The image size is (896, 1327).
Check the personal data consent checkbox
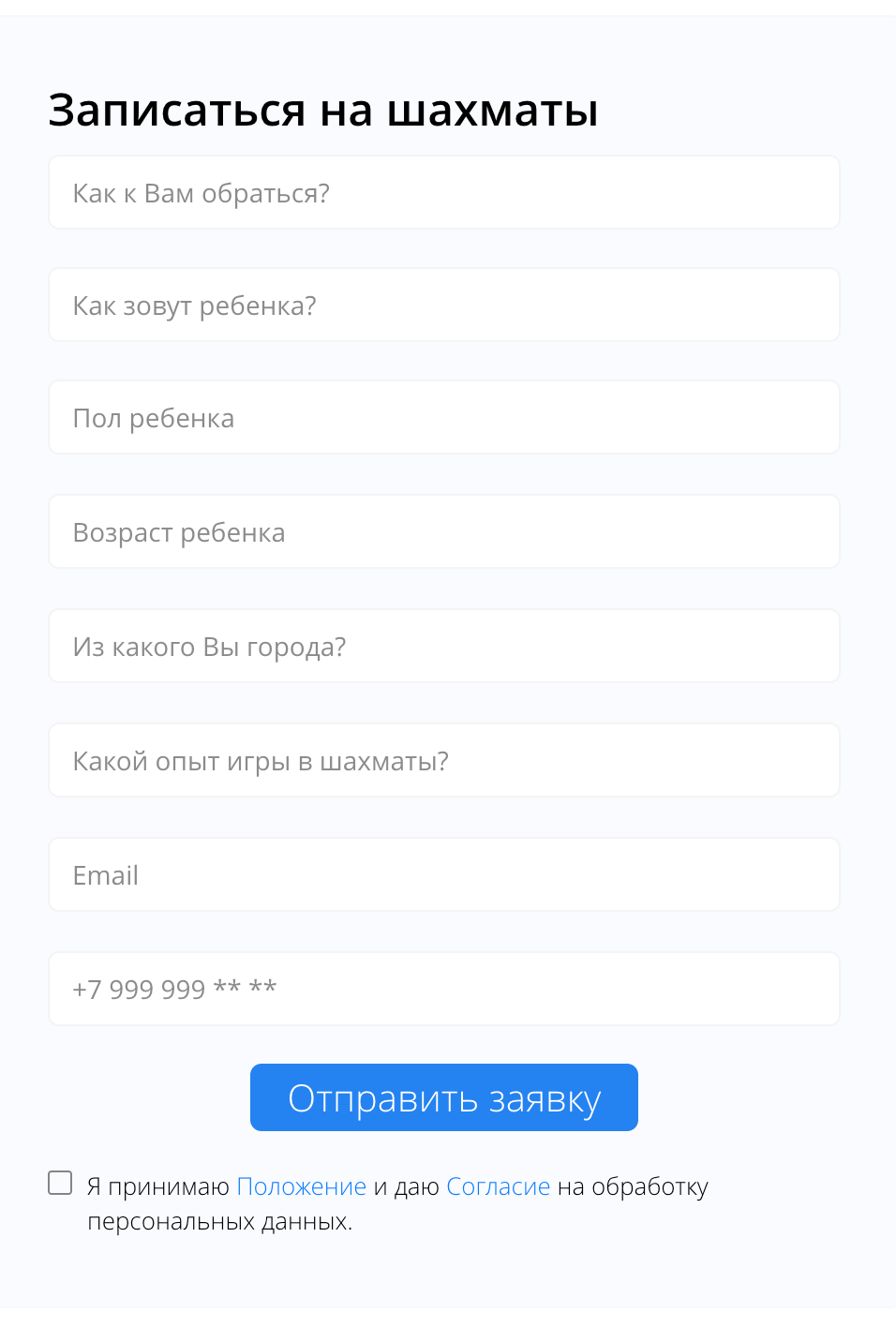(60, 1183)
